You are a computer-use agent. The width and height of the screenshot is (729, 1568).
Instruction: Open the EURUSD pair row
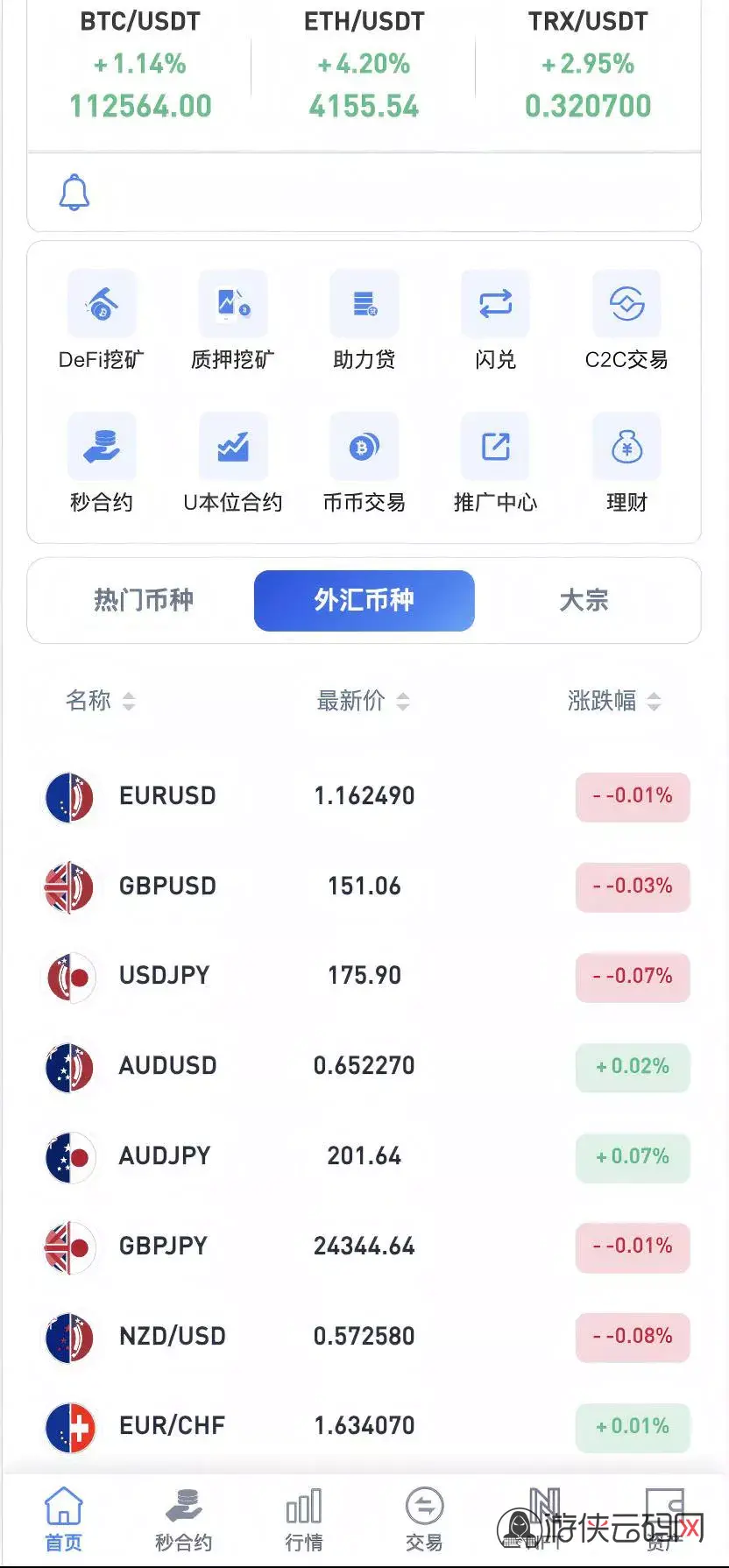[364, 796]
